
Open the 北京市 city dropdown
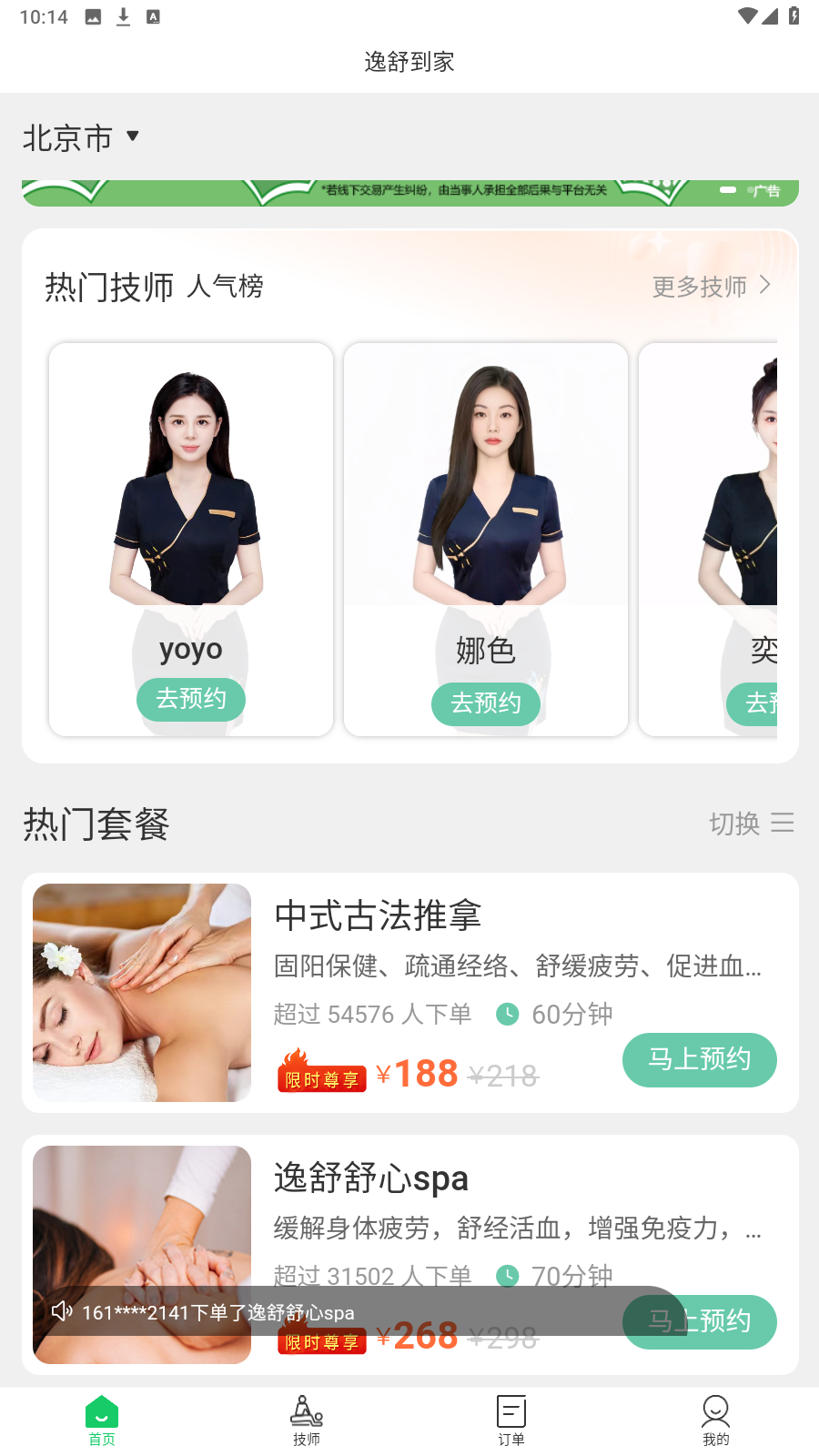coord(81,137)
